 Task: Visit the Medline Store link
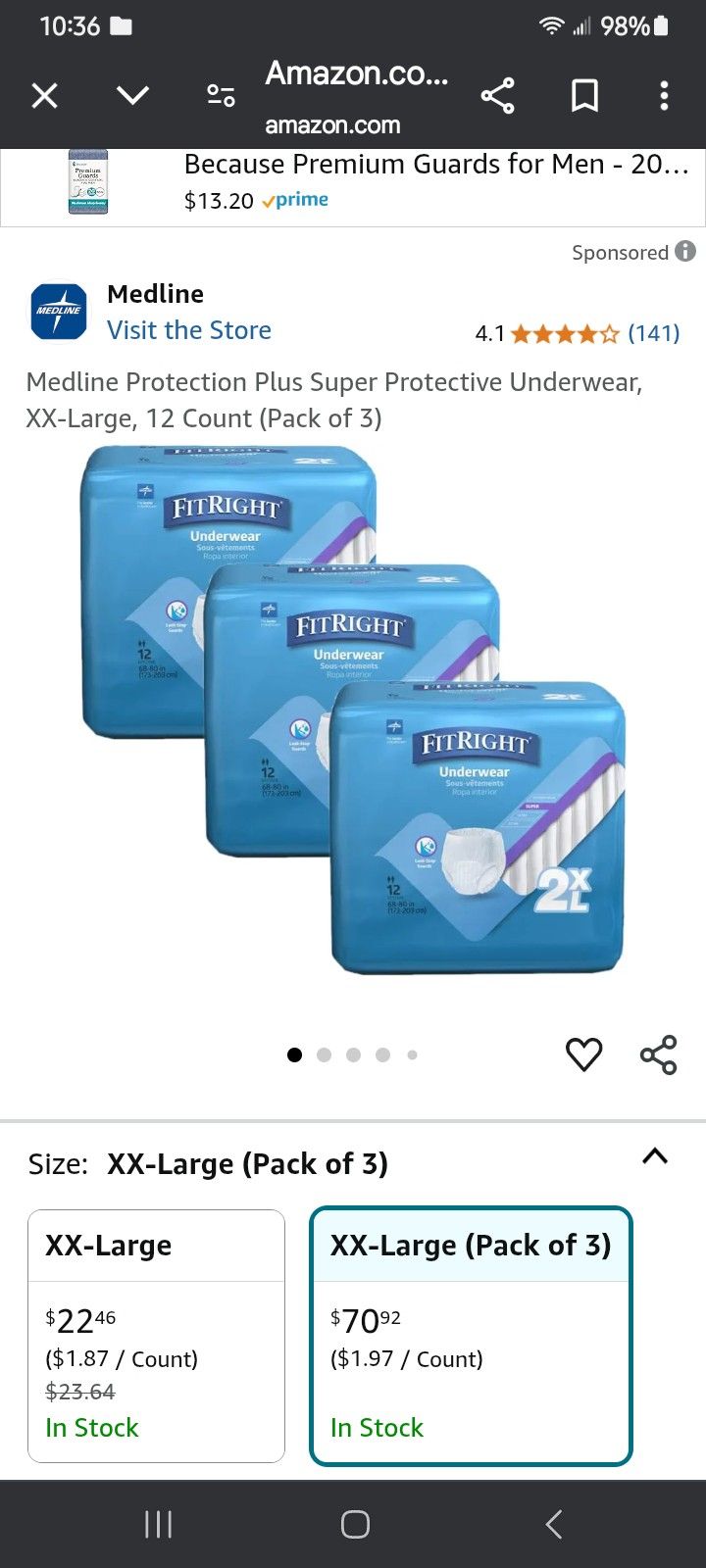(189, 330)
